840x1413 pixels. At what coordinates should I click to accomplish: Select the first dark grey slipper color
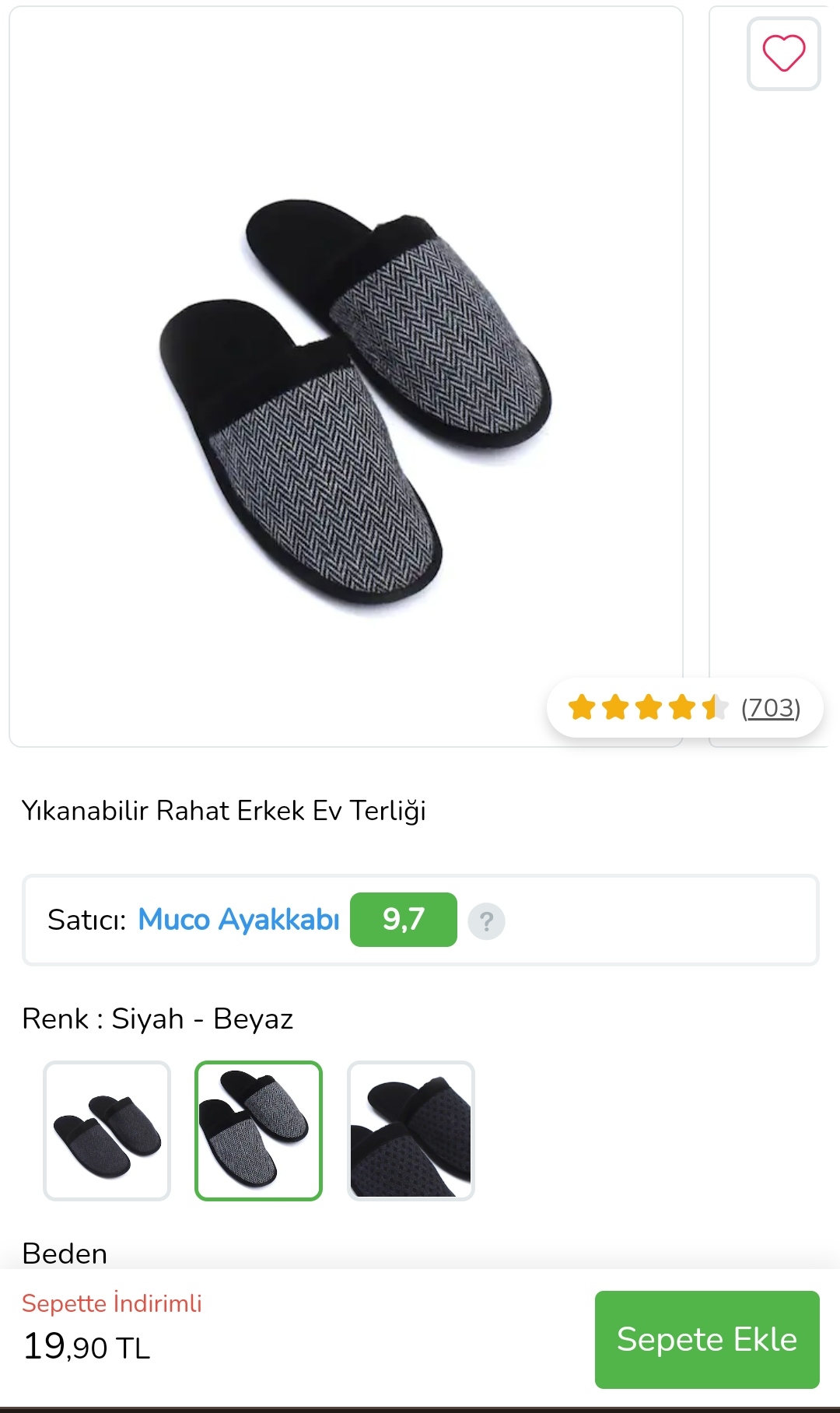[107, 1131]
